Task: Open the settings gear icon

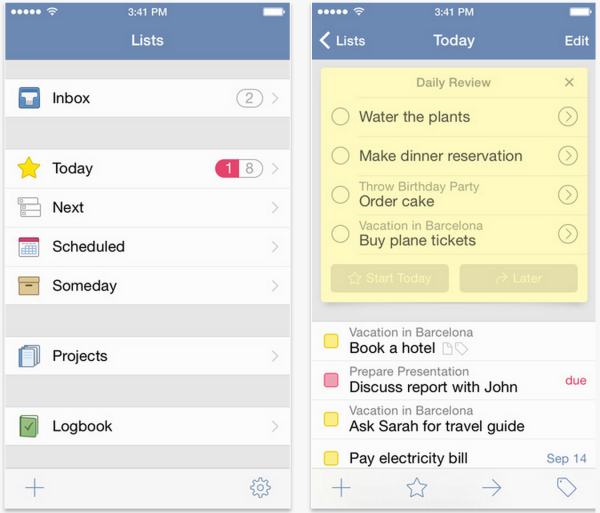Action: (261, 488)
